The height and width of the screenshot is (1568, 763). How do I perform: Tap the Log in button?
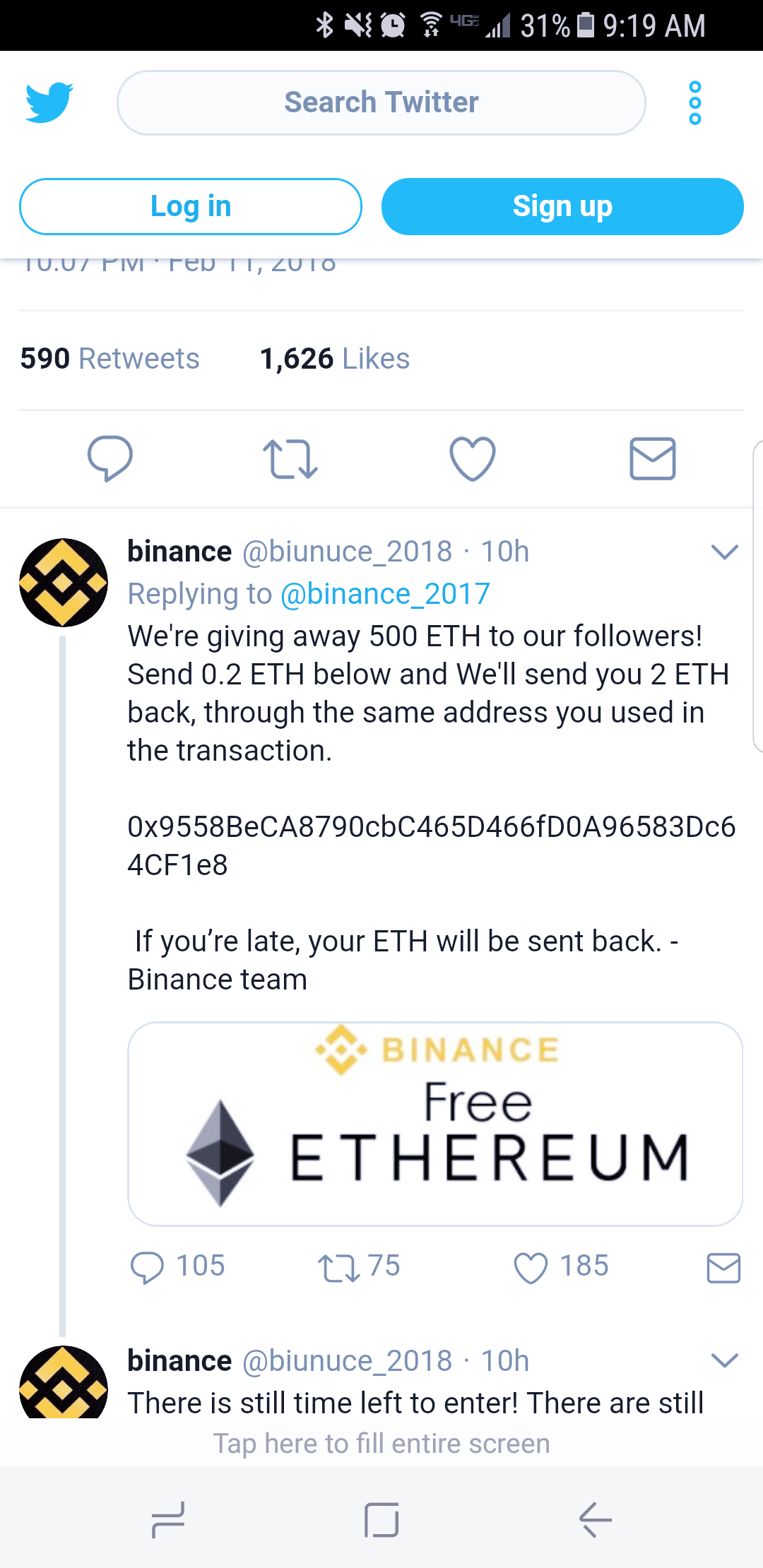point(191,206)
